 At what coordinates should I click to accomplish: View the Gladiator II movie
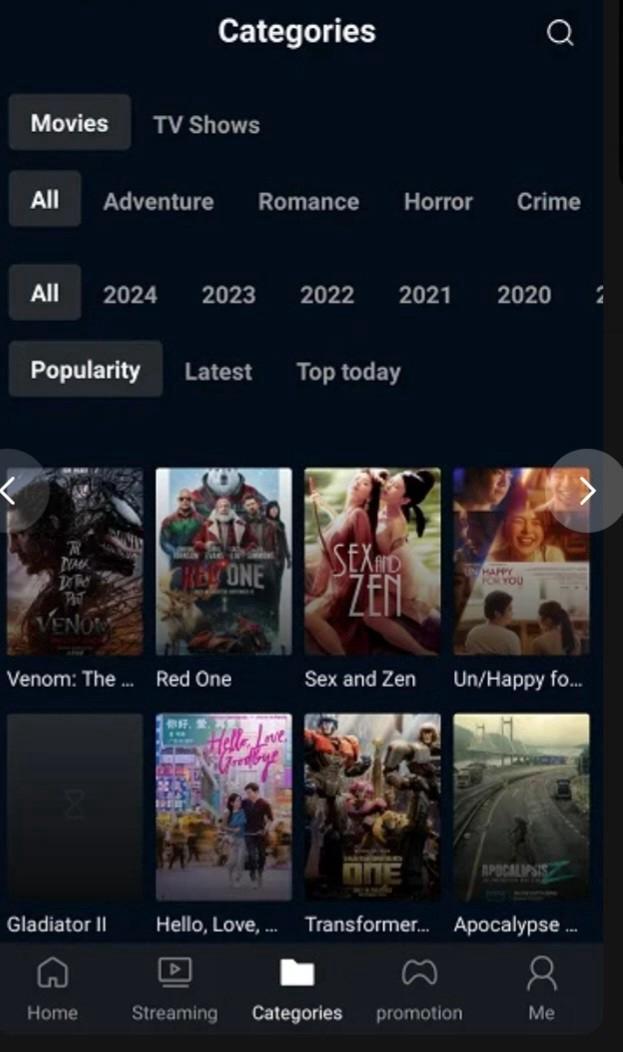(75, 808)
